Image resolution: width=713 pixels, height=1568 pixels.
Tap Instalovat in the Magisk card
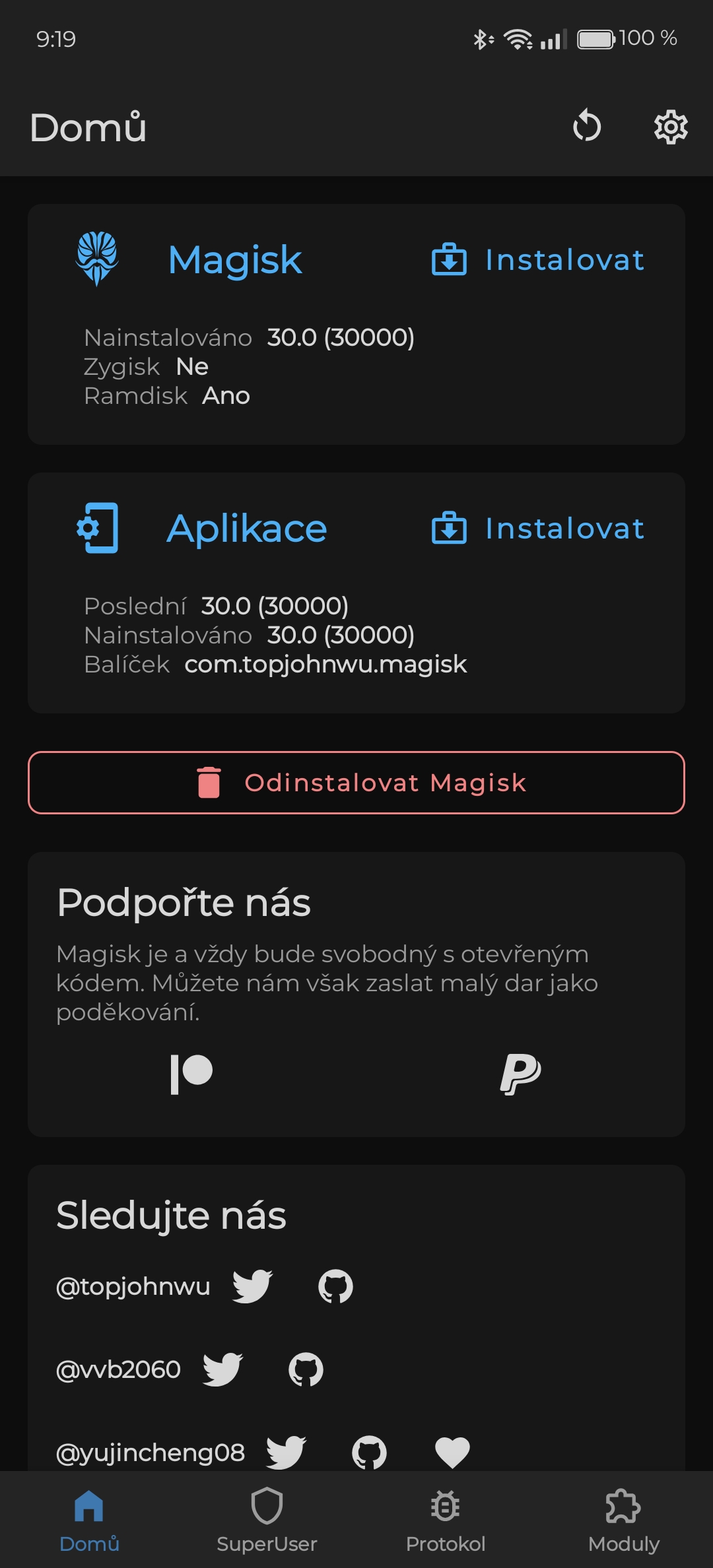click(537, 259)
